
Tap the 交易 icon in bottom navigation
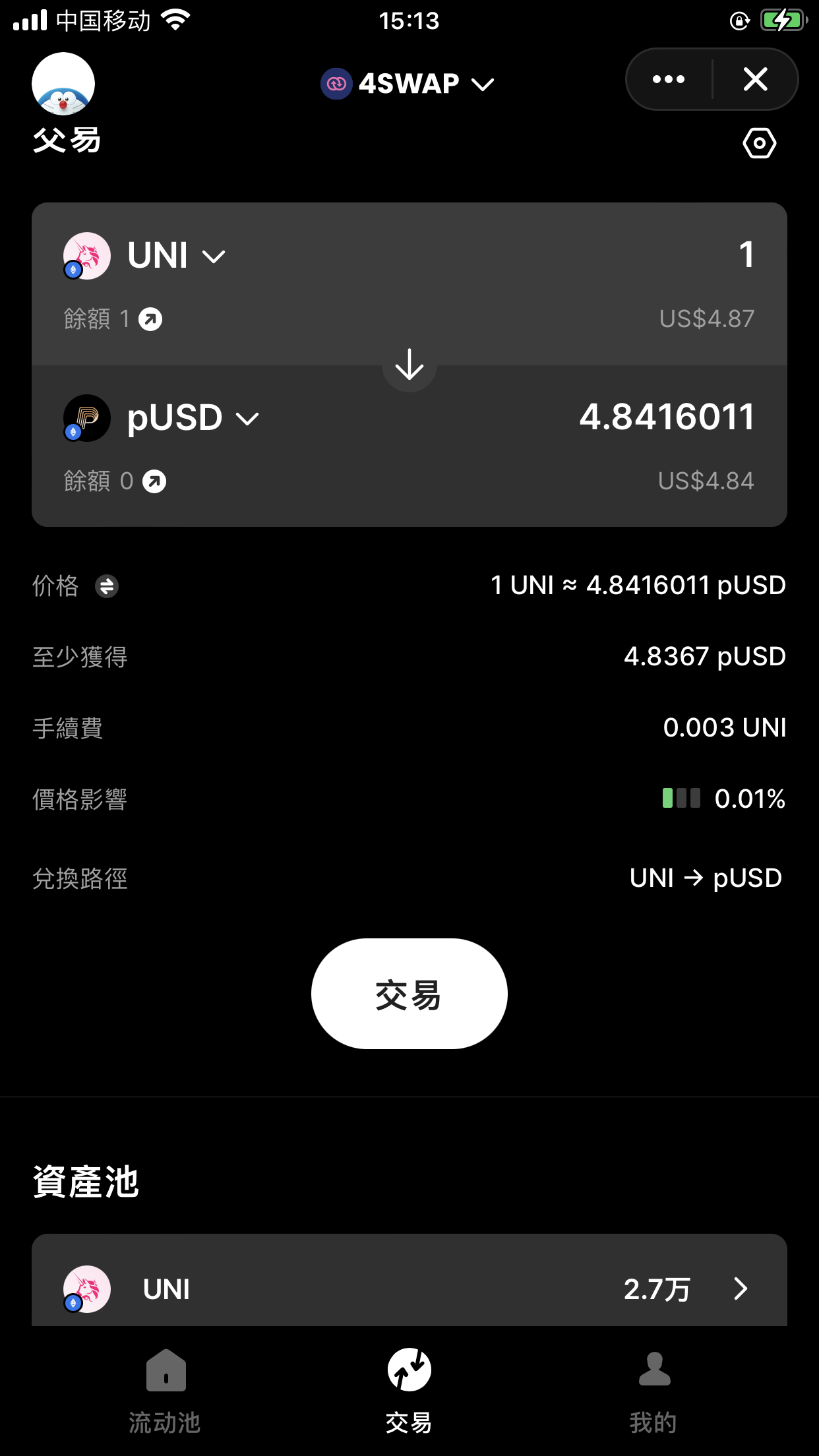point(409,1370)
